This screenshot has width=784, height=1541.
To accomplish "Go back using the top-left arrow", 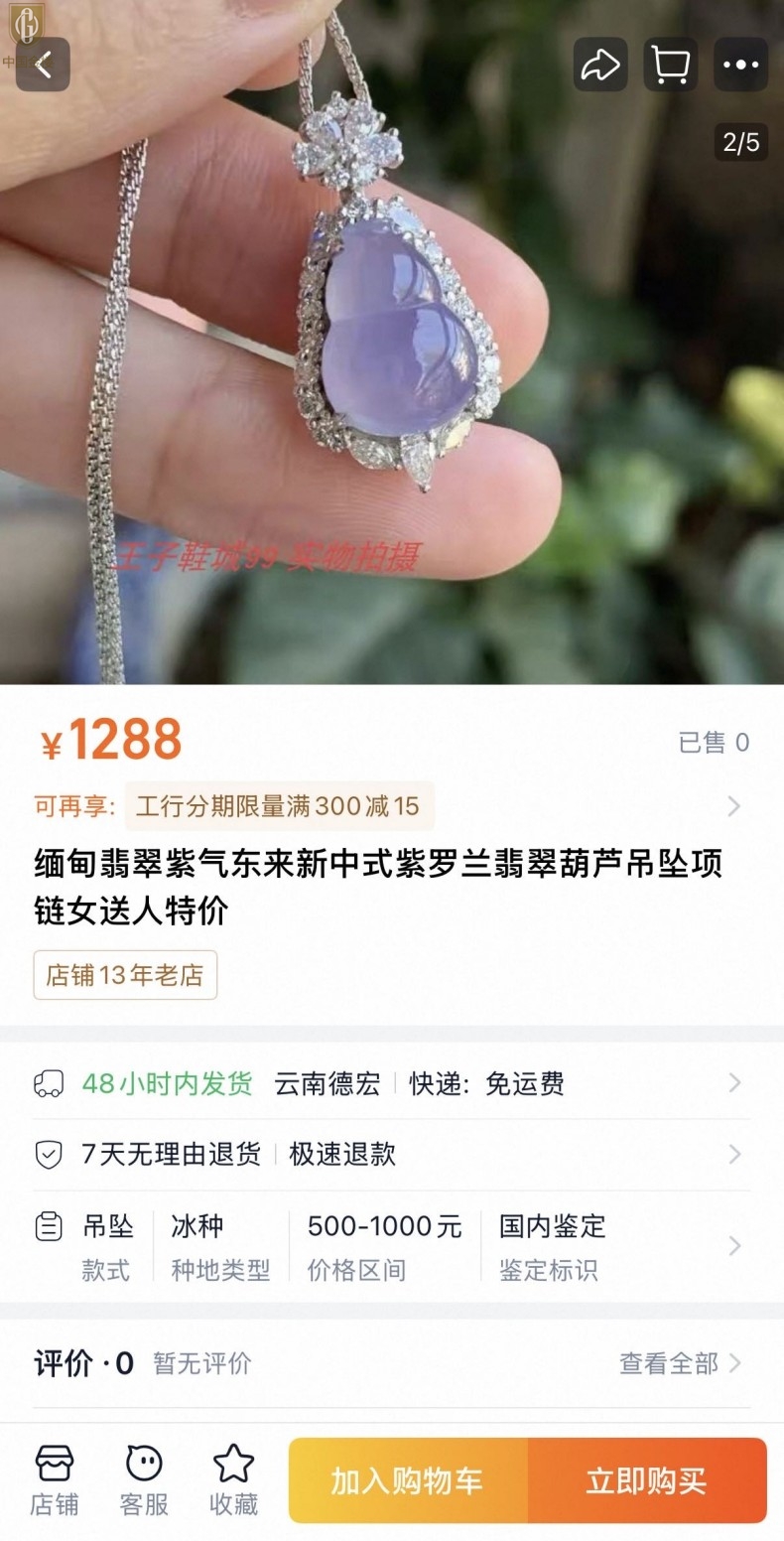I will pyautogui.click(x=43, y=66).
